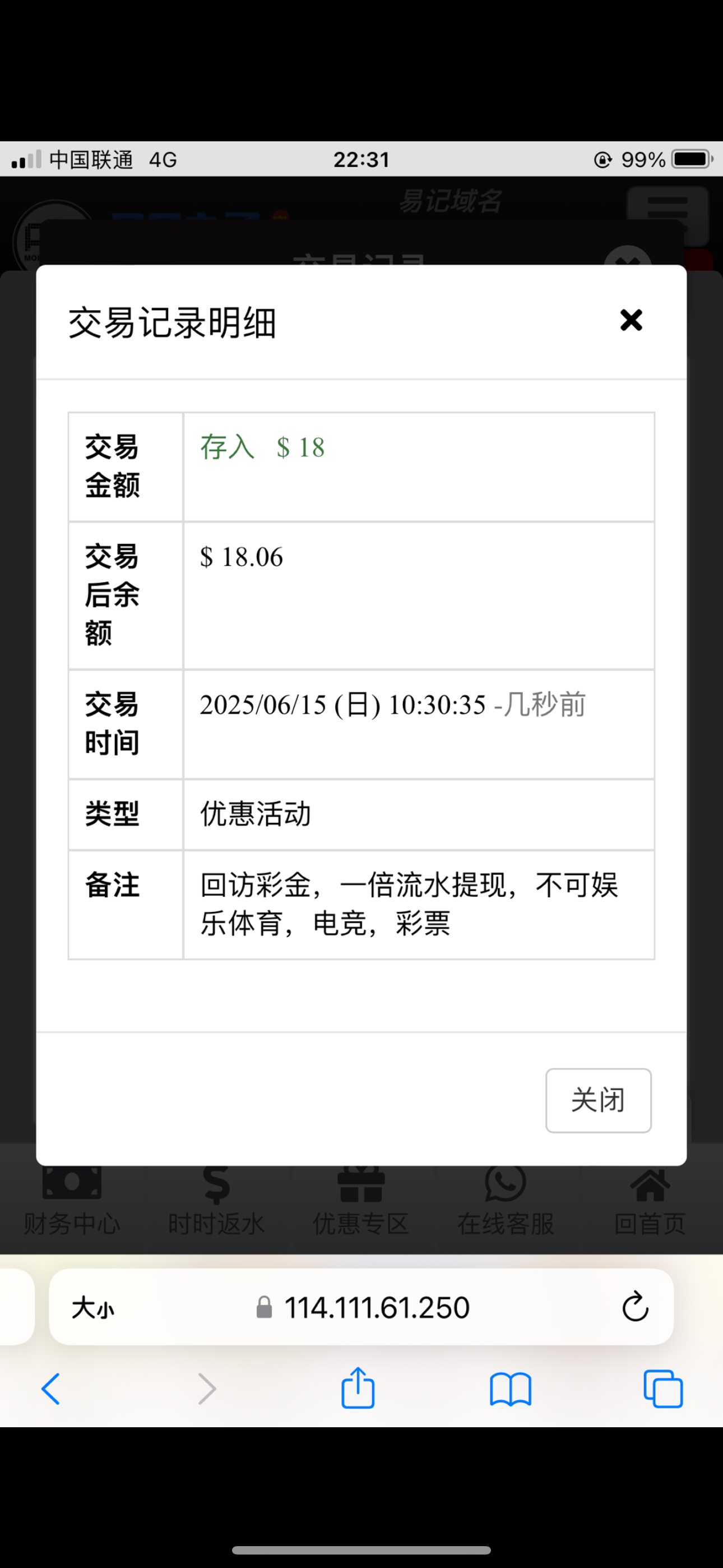
Task: Open the 大小 text size menu
Action: [x=93, y=1307]
